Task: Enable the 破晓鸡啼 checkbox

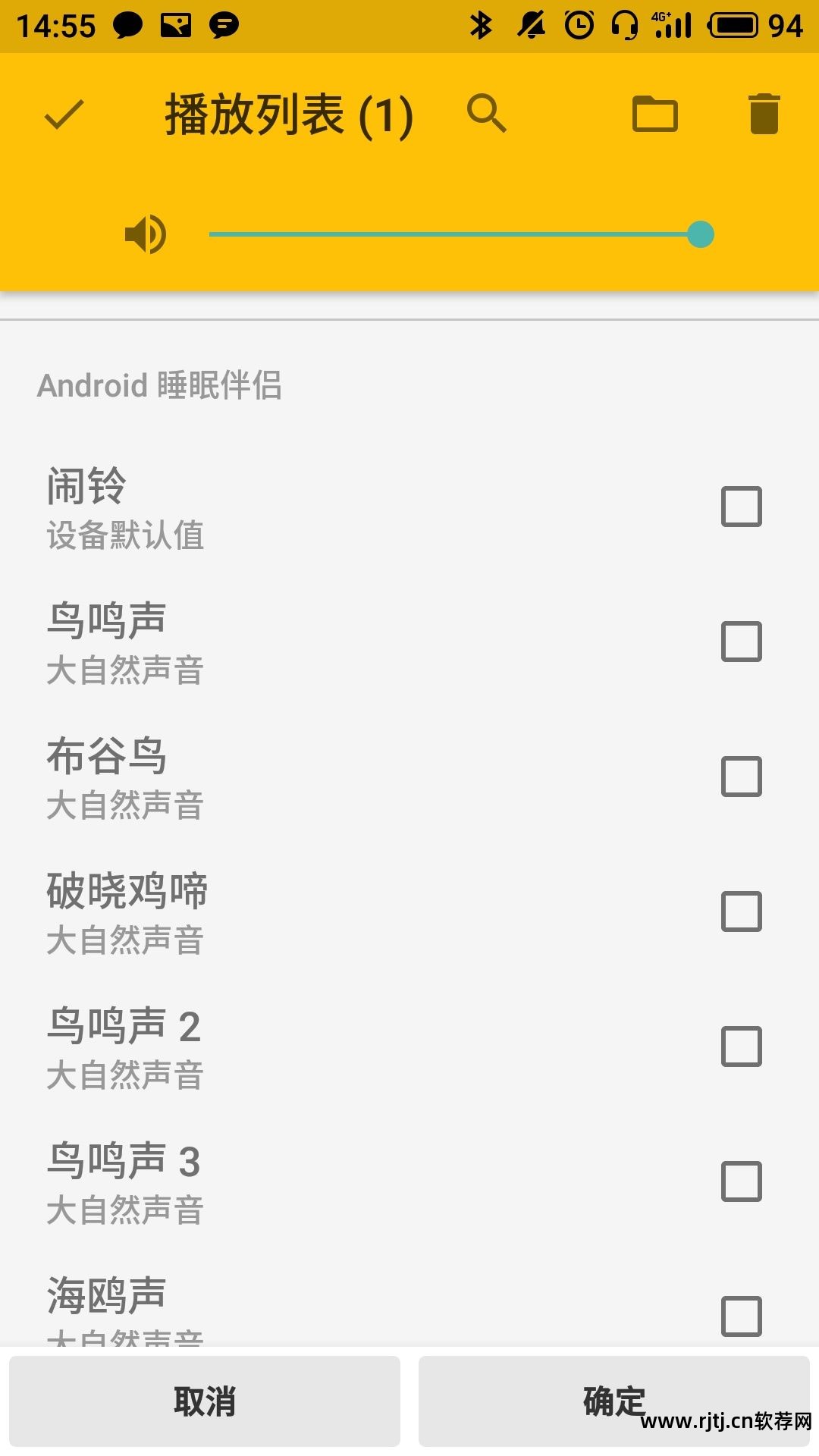Action: click(x=741, y=912)
